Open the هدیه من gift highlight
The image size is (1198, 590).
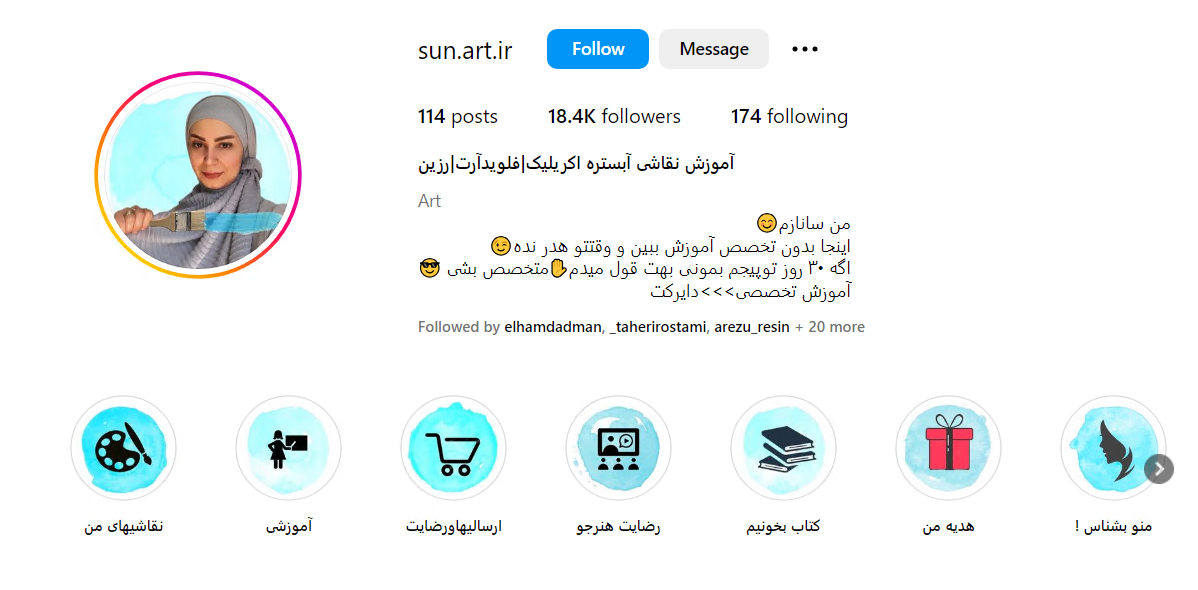tap(948, 448)
